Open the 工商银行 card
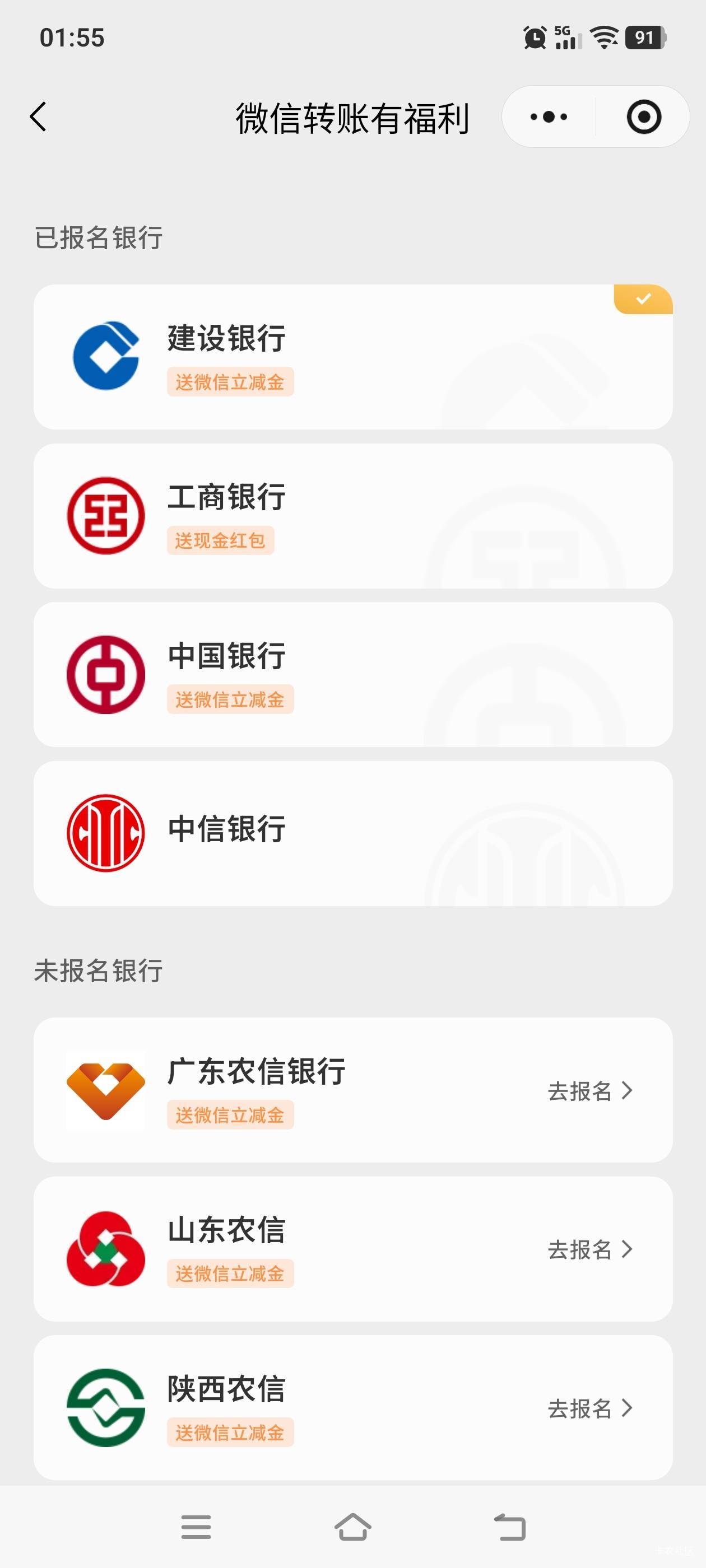Image resolution: width=706 pixels, height=1568 pixels. point(354,516)
